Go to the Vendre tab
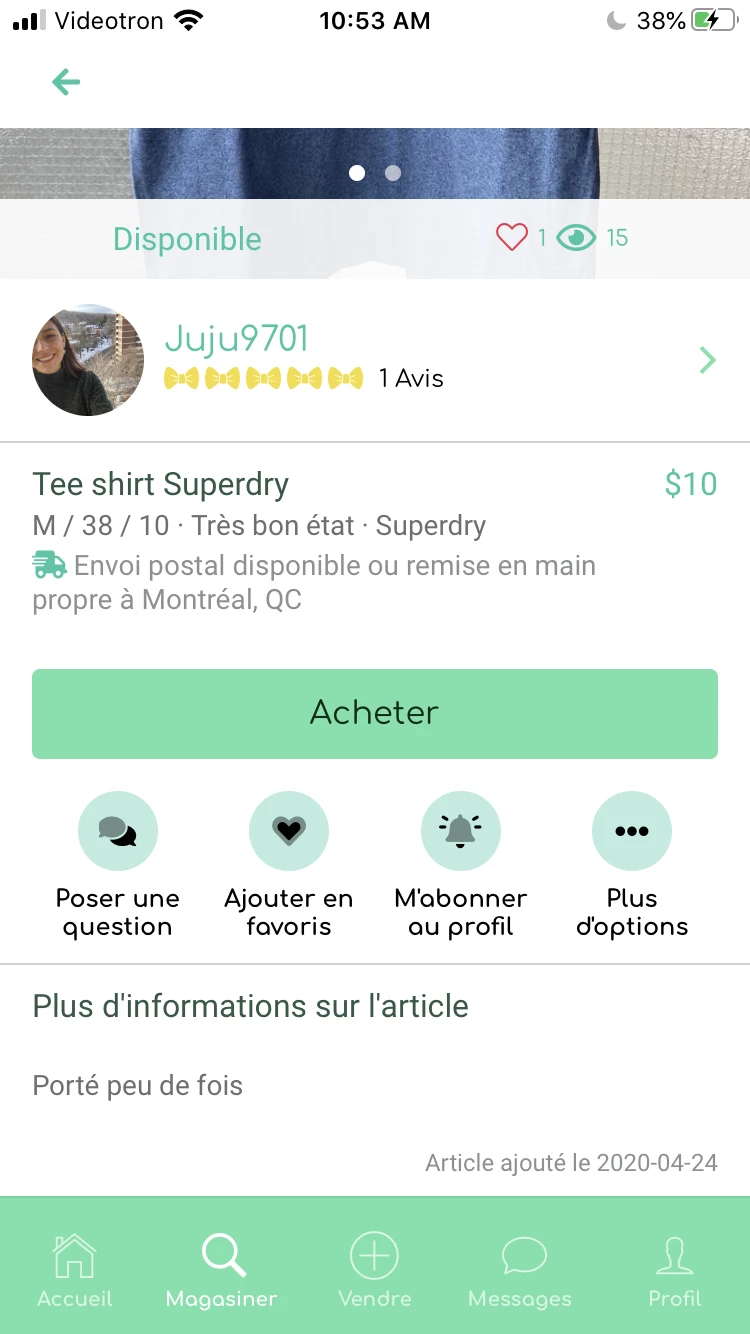 pyautogui.click(x=374, y=1268)
